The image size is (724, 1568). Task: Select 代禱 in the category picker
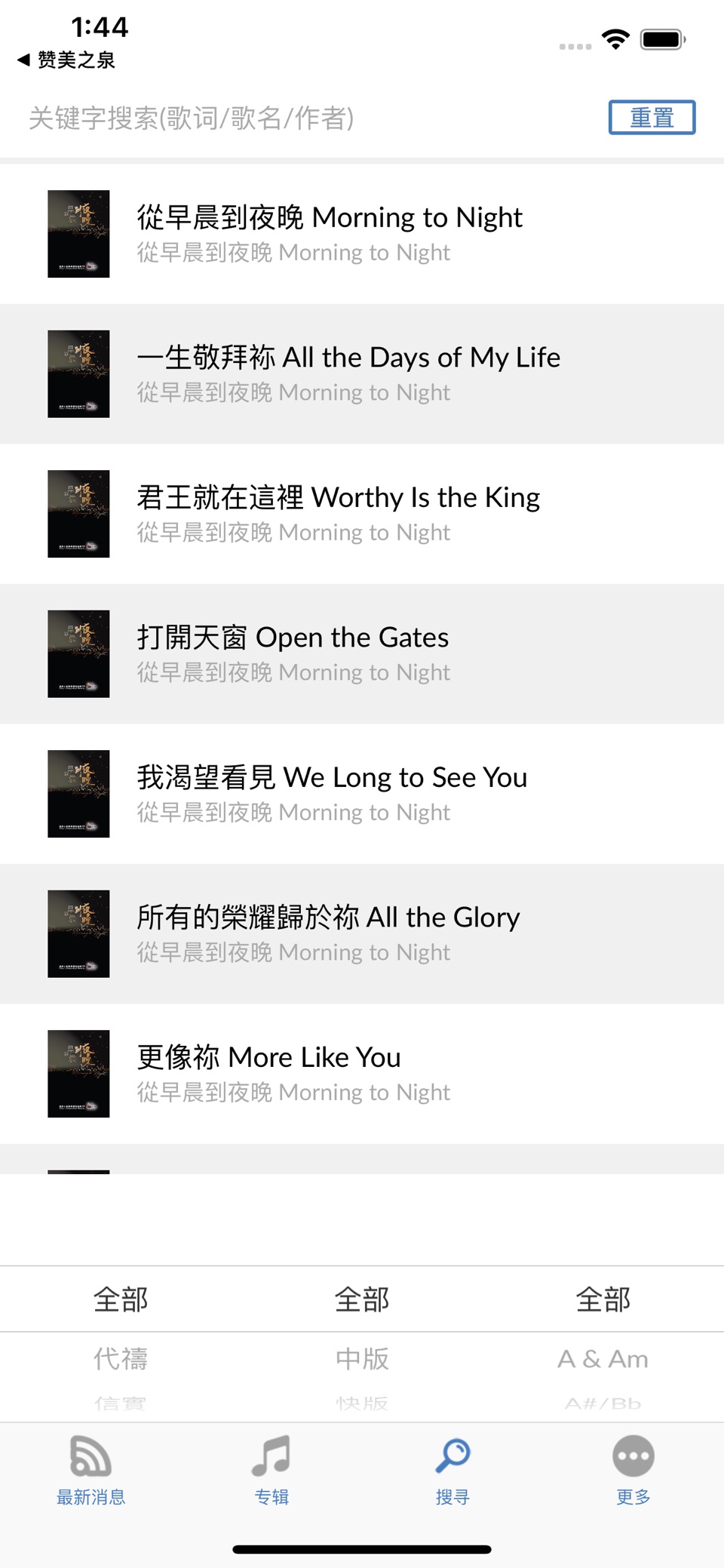[x=121, y=1358]
